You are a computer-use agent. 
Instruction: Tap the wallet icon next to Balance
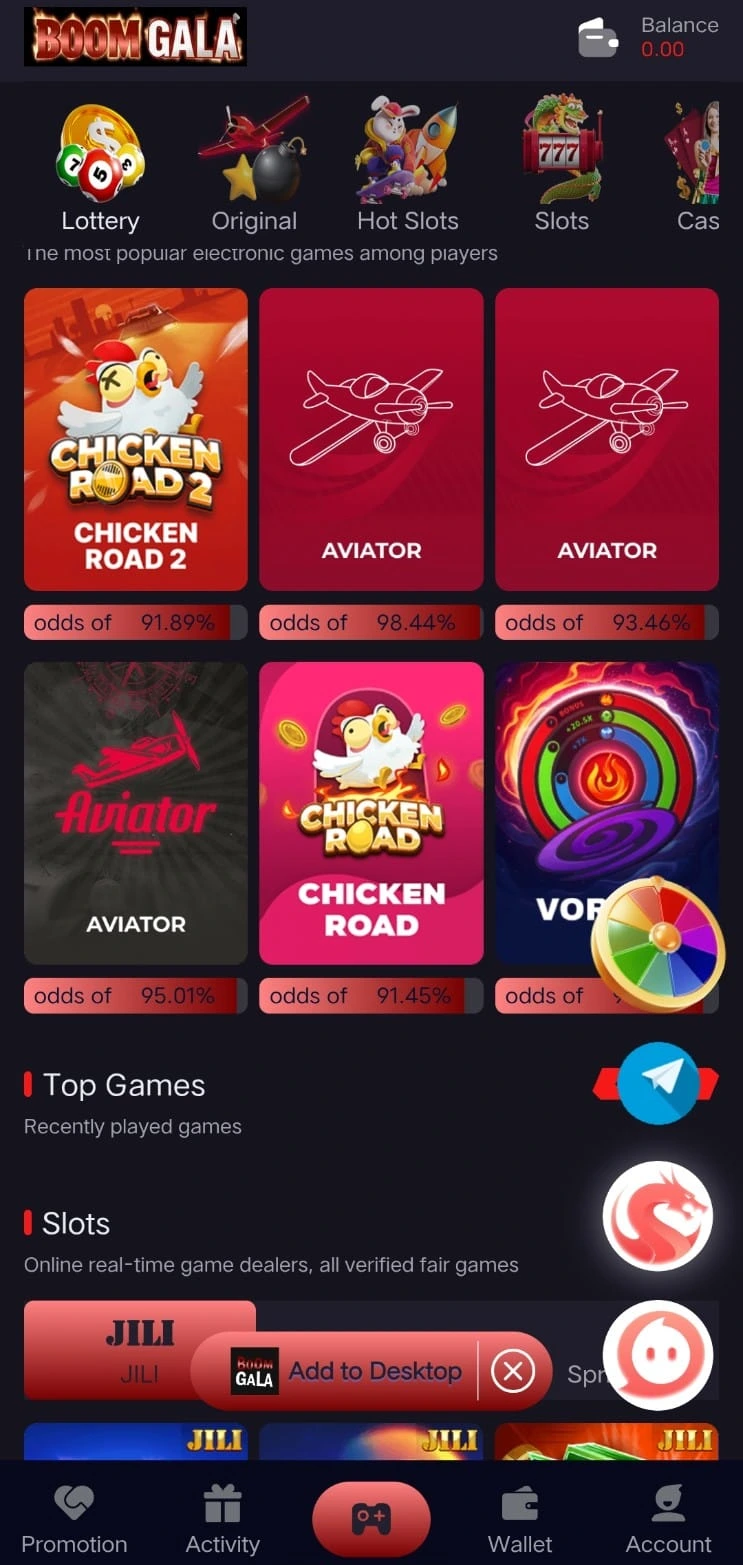point(597,37)
